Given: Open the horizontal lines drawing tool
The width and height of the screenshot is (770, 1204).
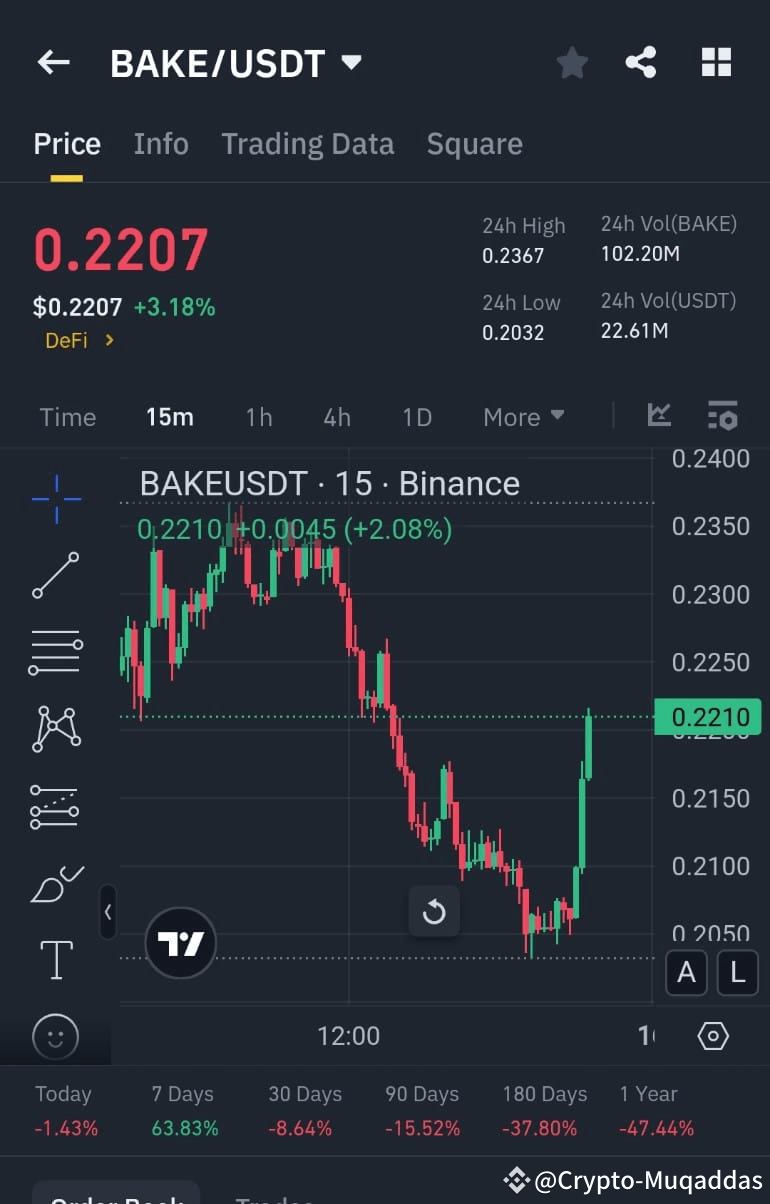Looking at the screenshot, I should pyautogui.click(x=56, y=652).
